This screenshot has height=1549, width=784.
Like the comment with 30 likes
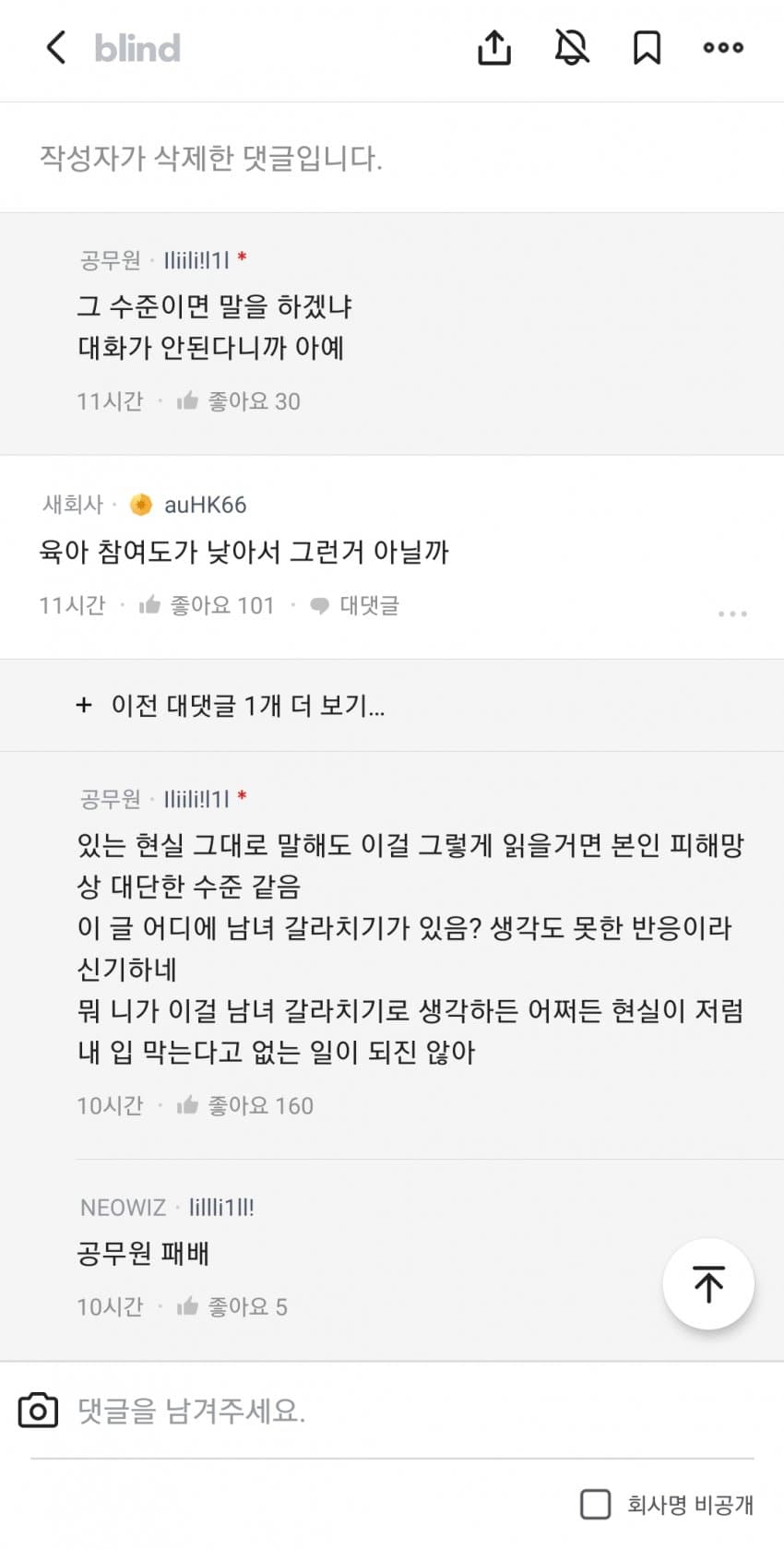188,400
